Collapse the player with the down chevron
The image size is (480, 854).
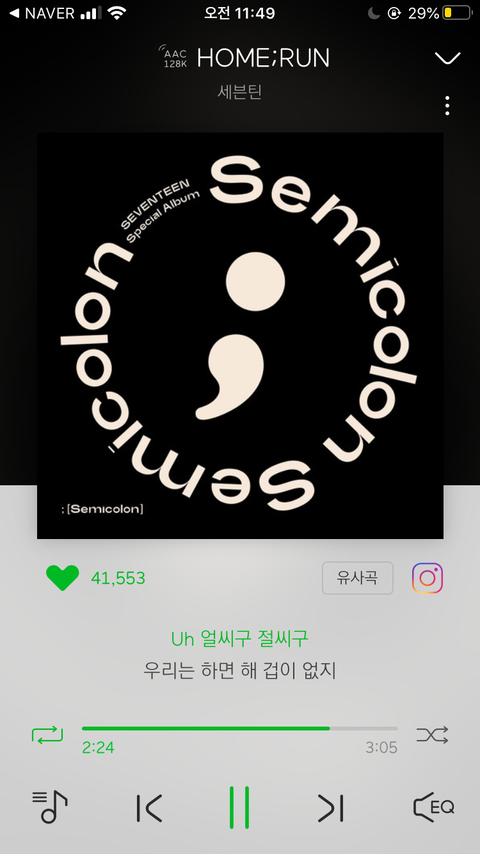[x=447, y=58]
